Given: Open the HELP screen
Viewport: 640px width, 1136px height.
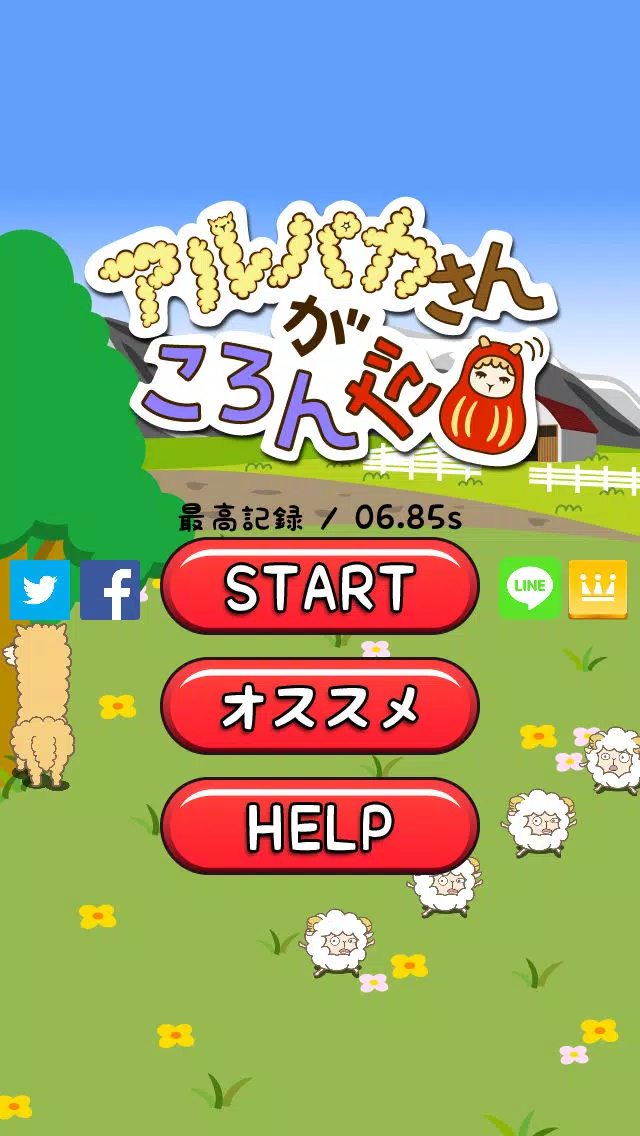Looking at the screenshot, I should tap(320, 826).
